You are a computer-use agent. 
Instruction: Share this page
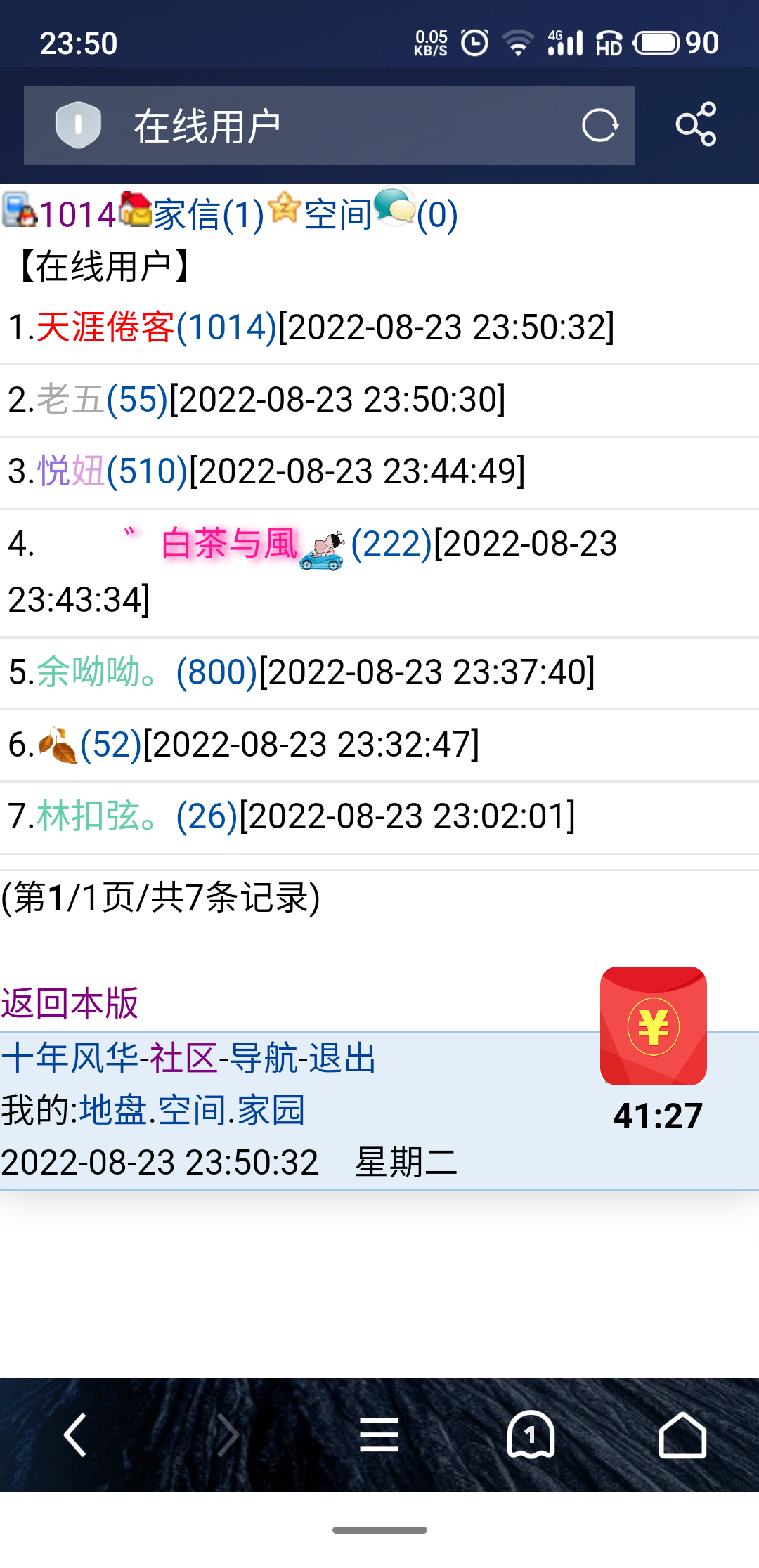(x=696, y=125)
